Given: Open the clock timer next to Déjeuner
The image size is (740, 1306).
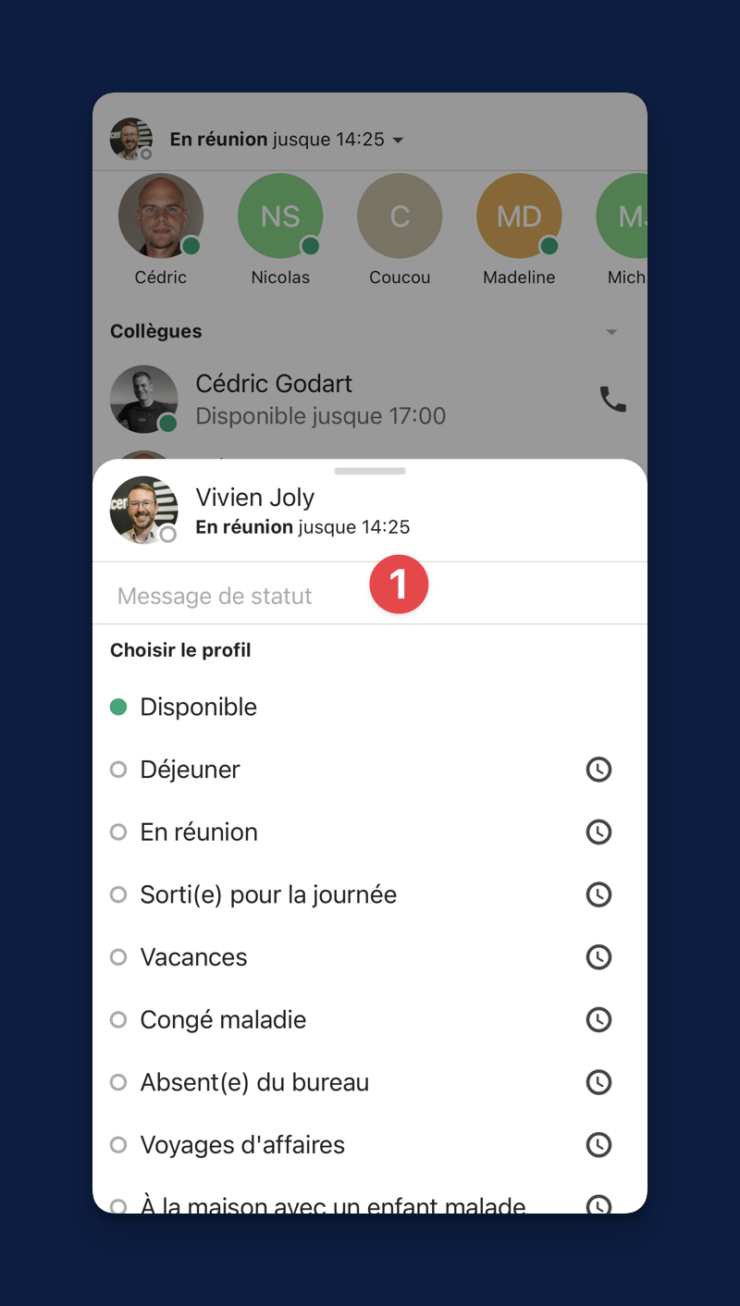Looking at the screenshot, I should coord(598,769).
